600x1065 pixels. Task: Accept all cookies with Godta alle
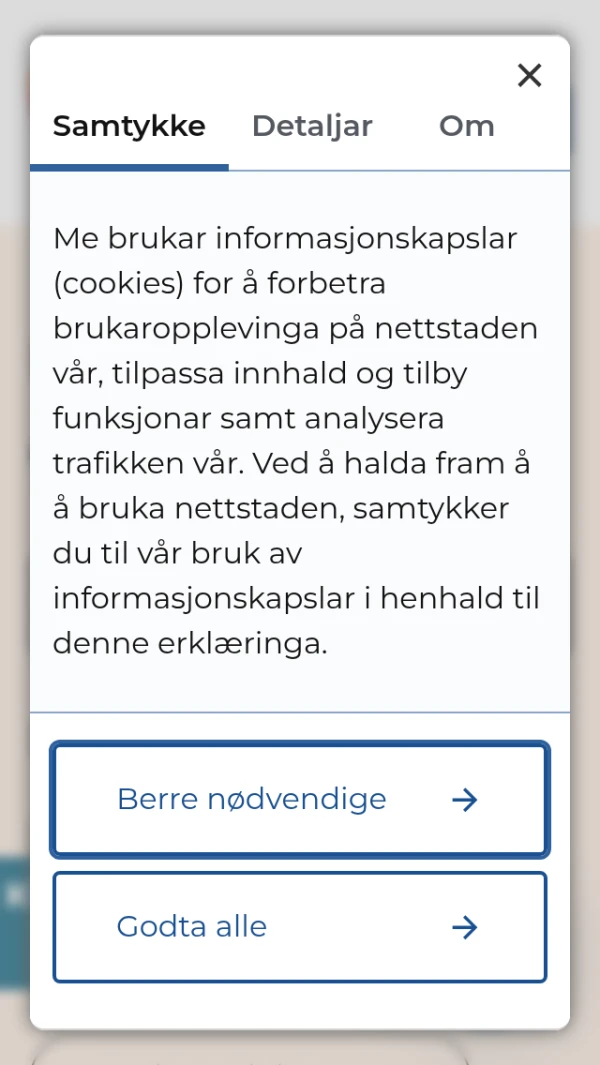299,927
